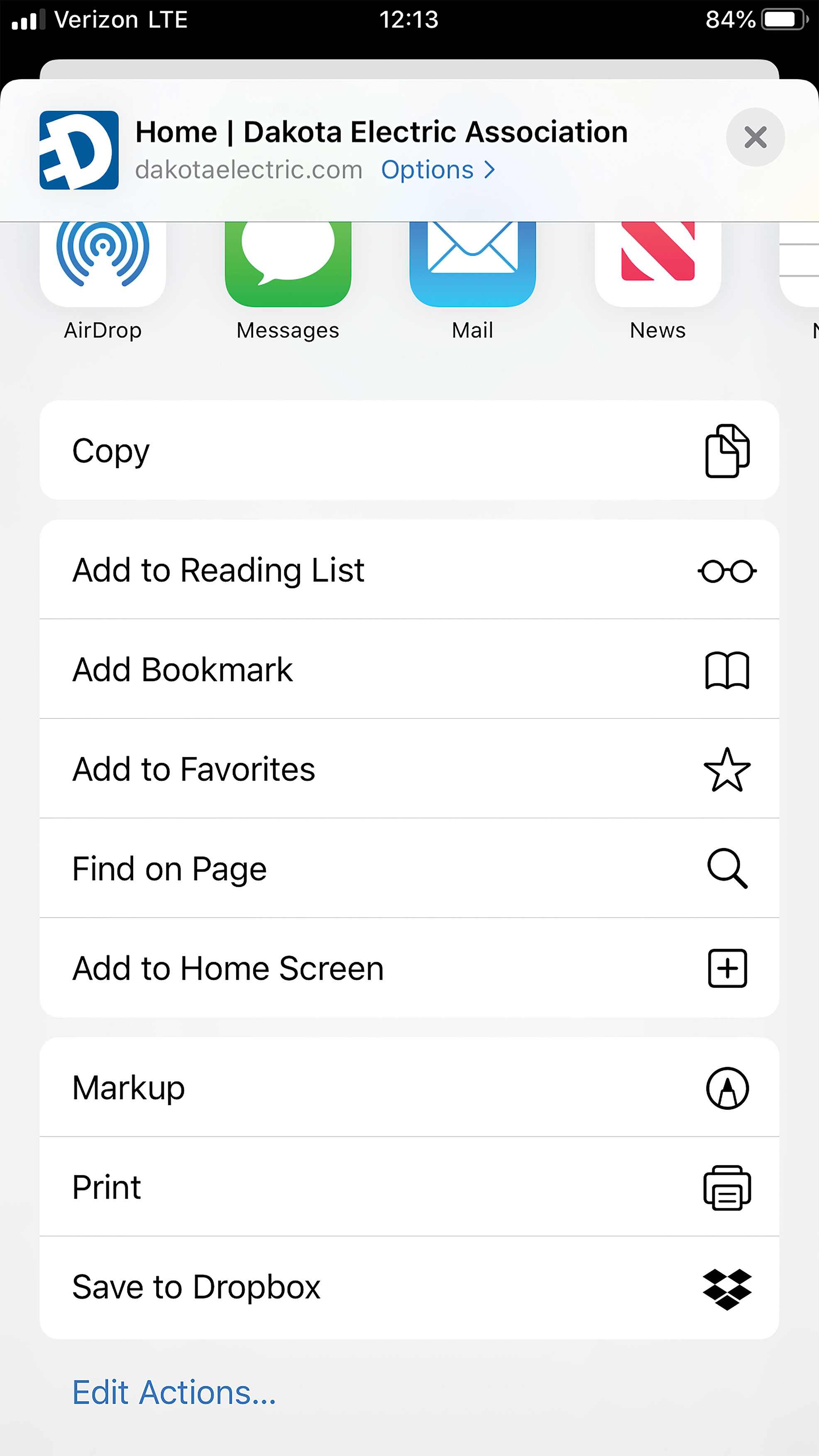The width and height of the screenshot is (819, 1456).
Task: Open Find on Page
Action: coord(409,869)
